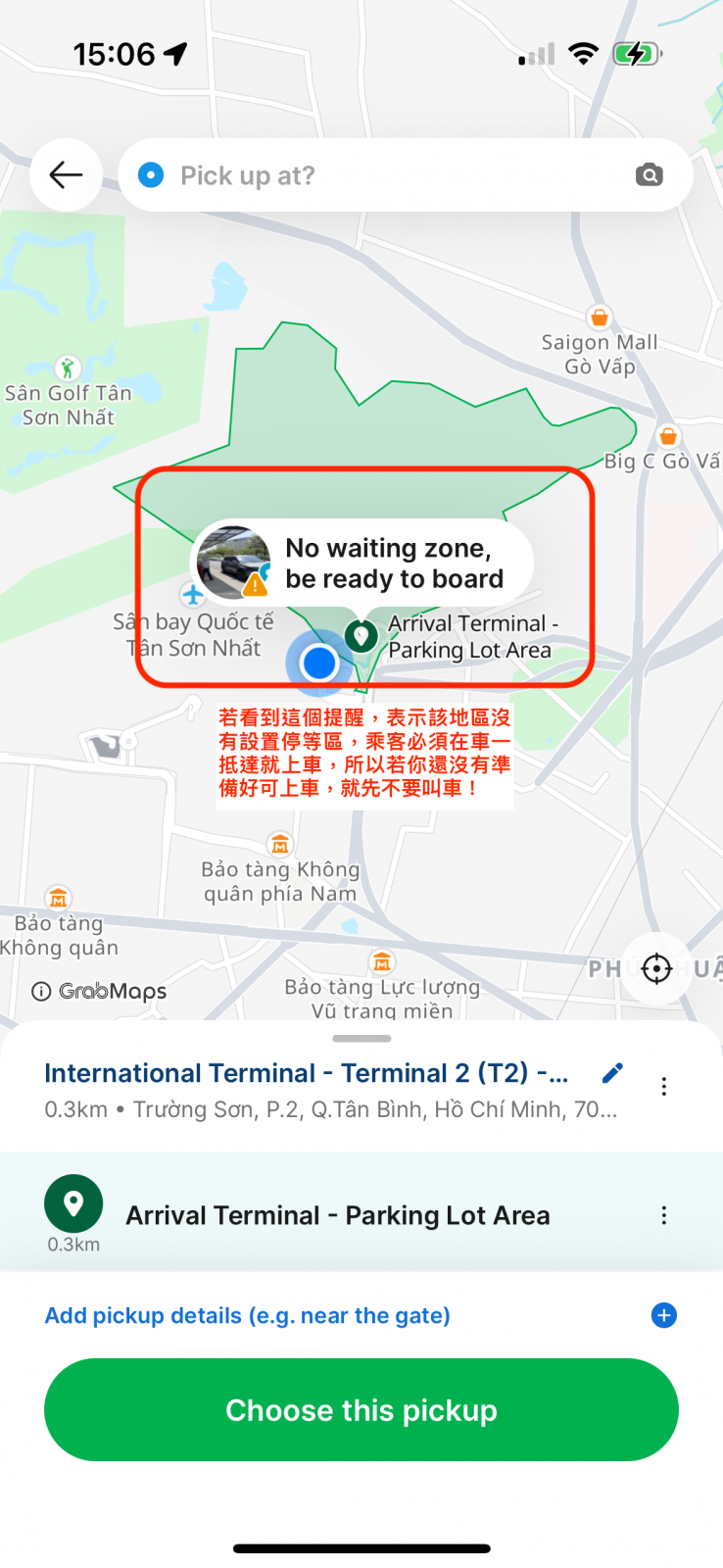
Task: Recenter the map with the locate crosshair icon
Action: [656, 968]
